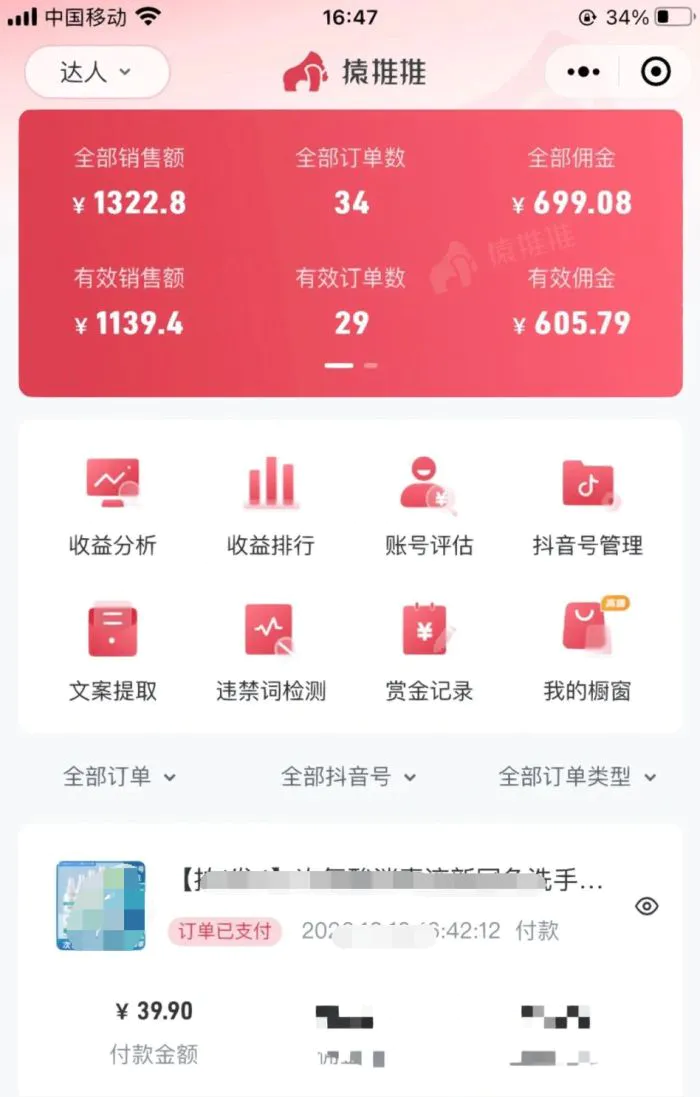Open 收益排行 earnings ranking
700x1097 pixels.
[271, 505]
